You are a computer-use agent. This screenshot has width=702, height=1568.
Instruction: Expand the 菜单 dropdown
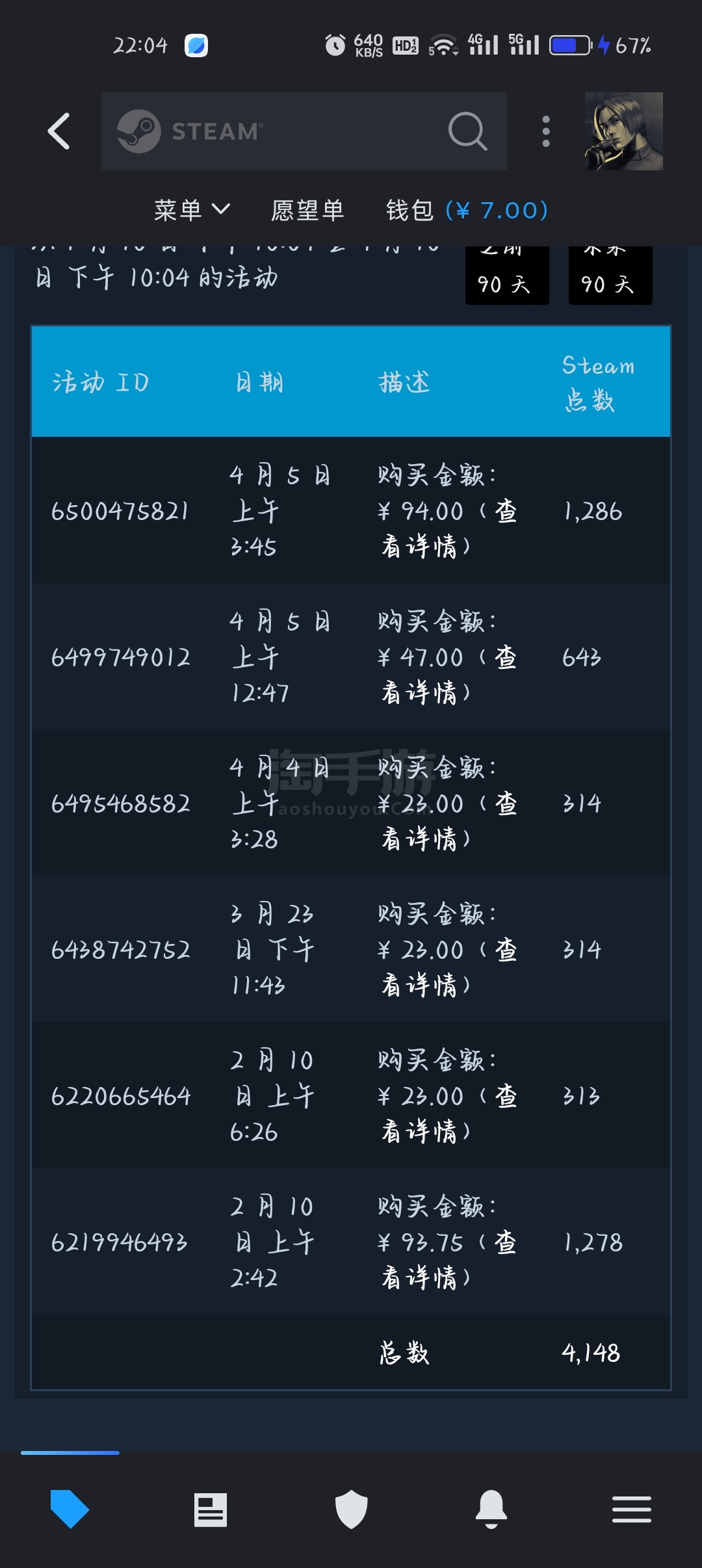192,210
